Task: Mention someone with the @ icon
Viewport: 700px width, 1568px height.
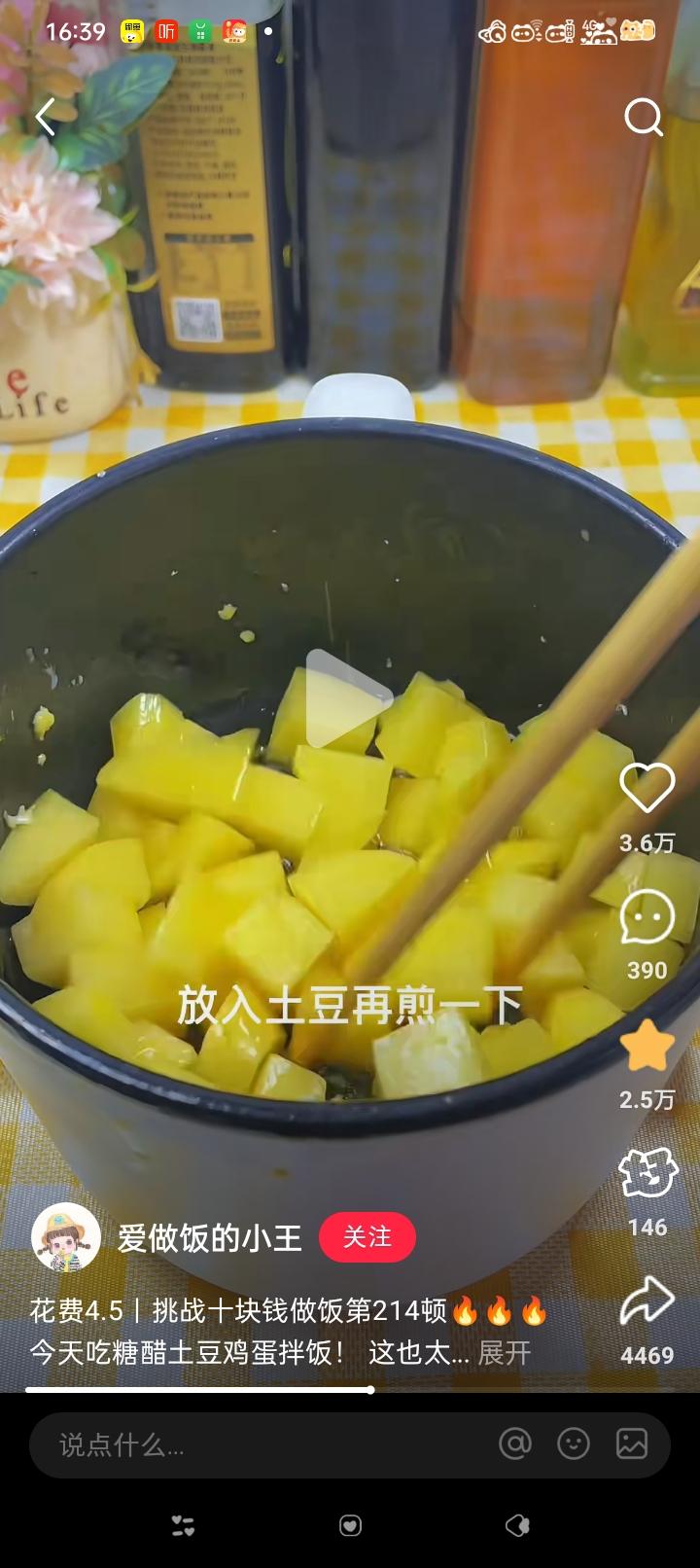Action: point(515,1444)
